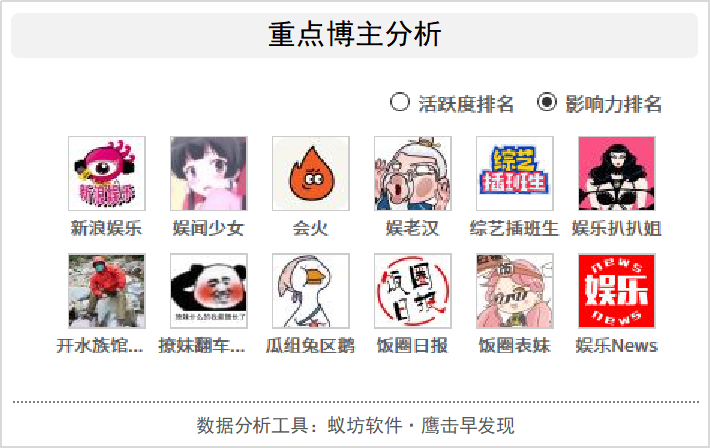Open blogger 娱间少女
710x448 pixels.
[209, 173]
